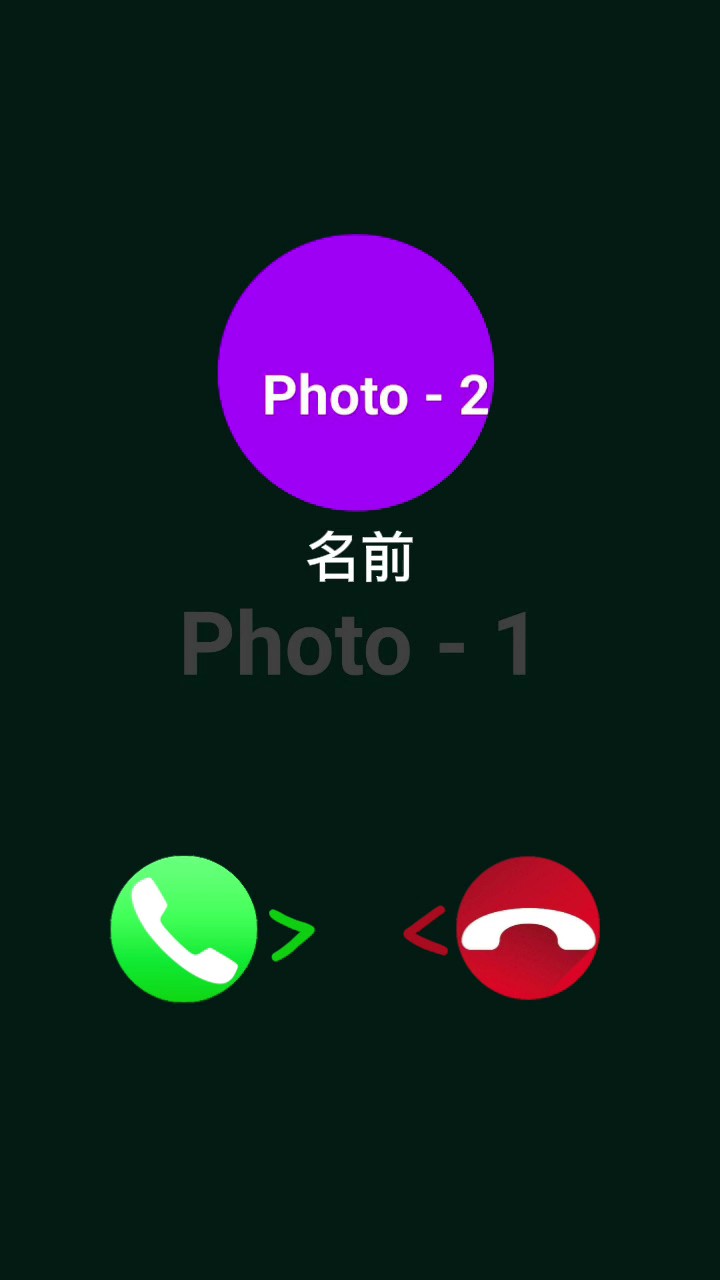Viewport: 720px width, 1280px height.
Task: Answer the call with green phone button
Action: 184,929
